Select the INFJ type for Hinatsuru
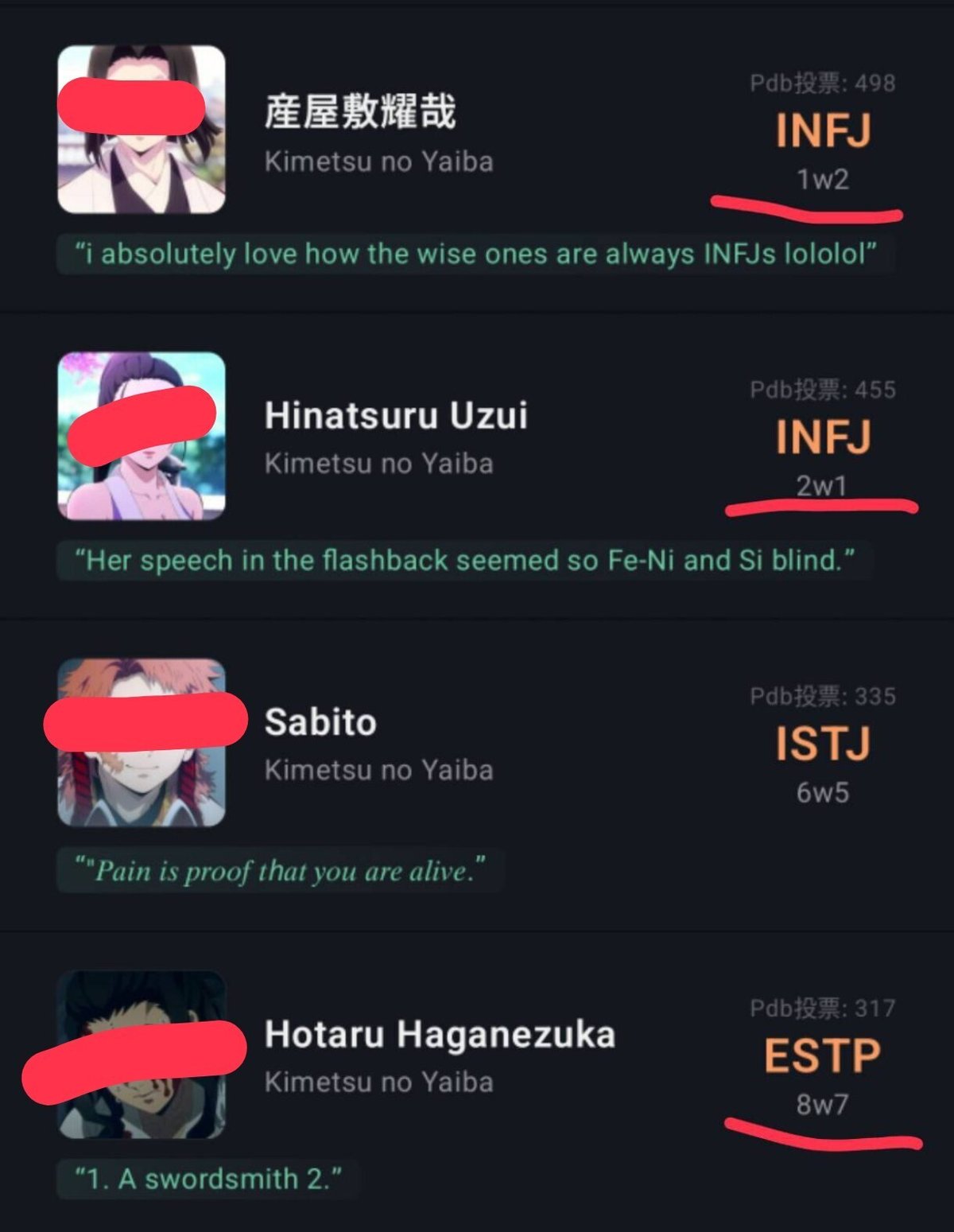 point(824,437)
